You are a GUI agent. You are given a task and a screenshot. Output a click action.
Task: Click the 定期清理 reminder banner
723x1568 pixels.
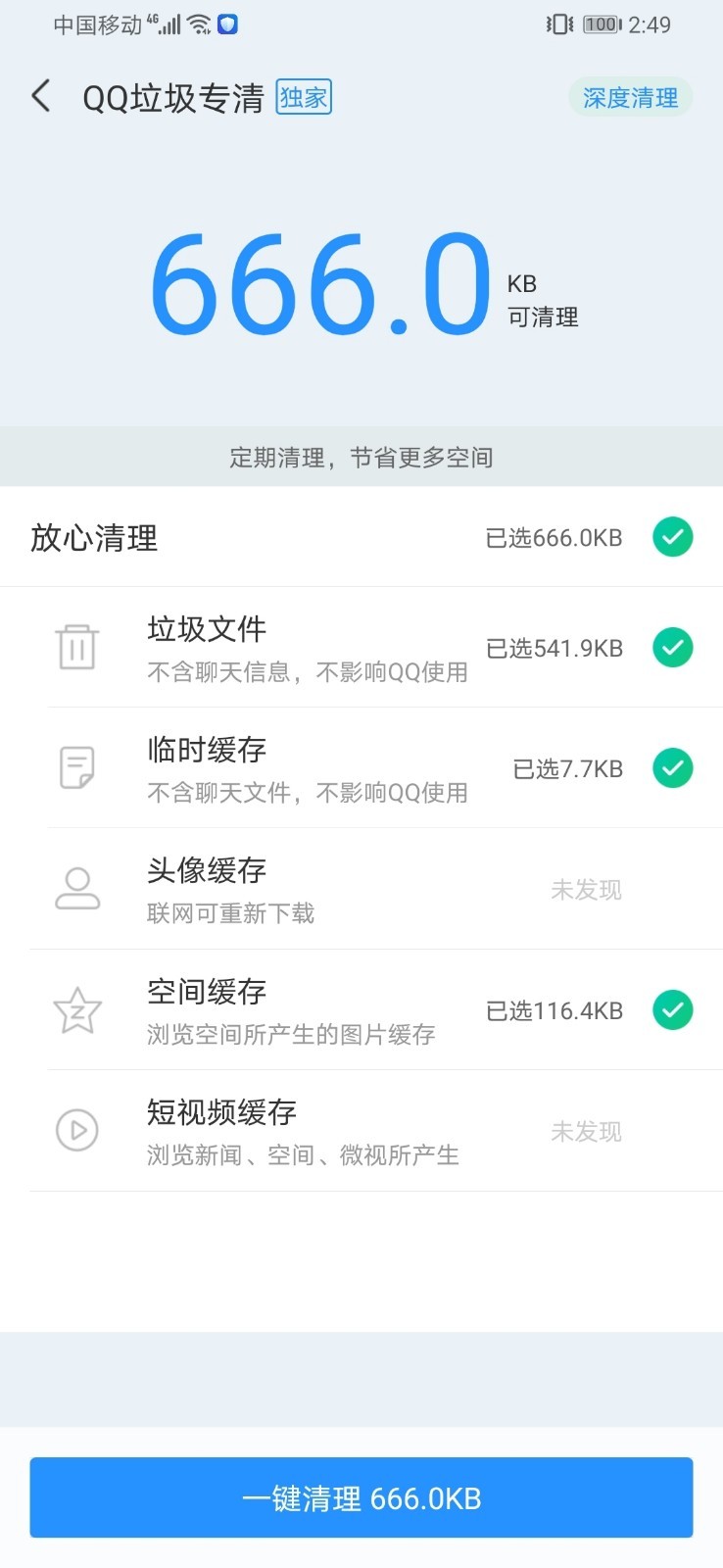coord(361,457)
